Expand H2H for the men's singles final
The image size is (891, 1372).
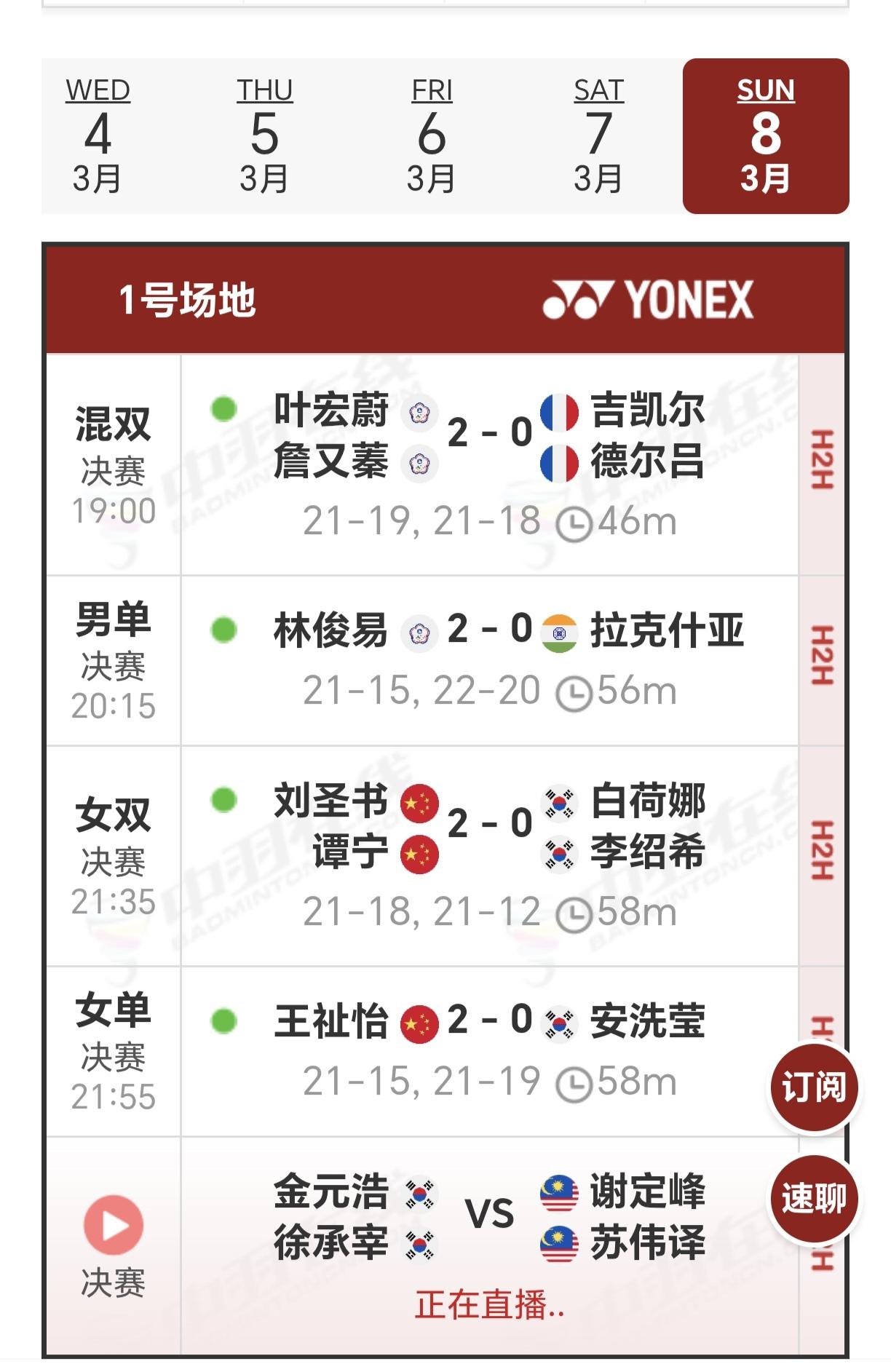click(x=822, y=653)
